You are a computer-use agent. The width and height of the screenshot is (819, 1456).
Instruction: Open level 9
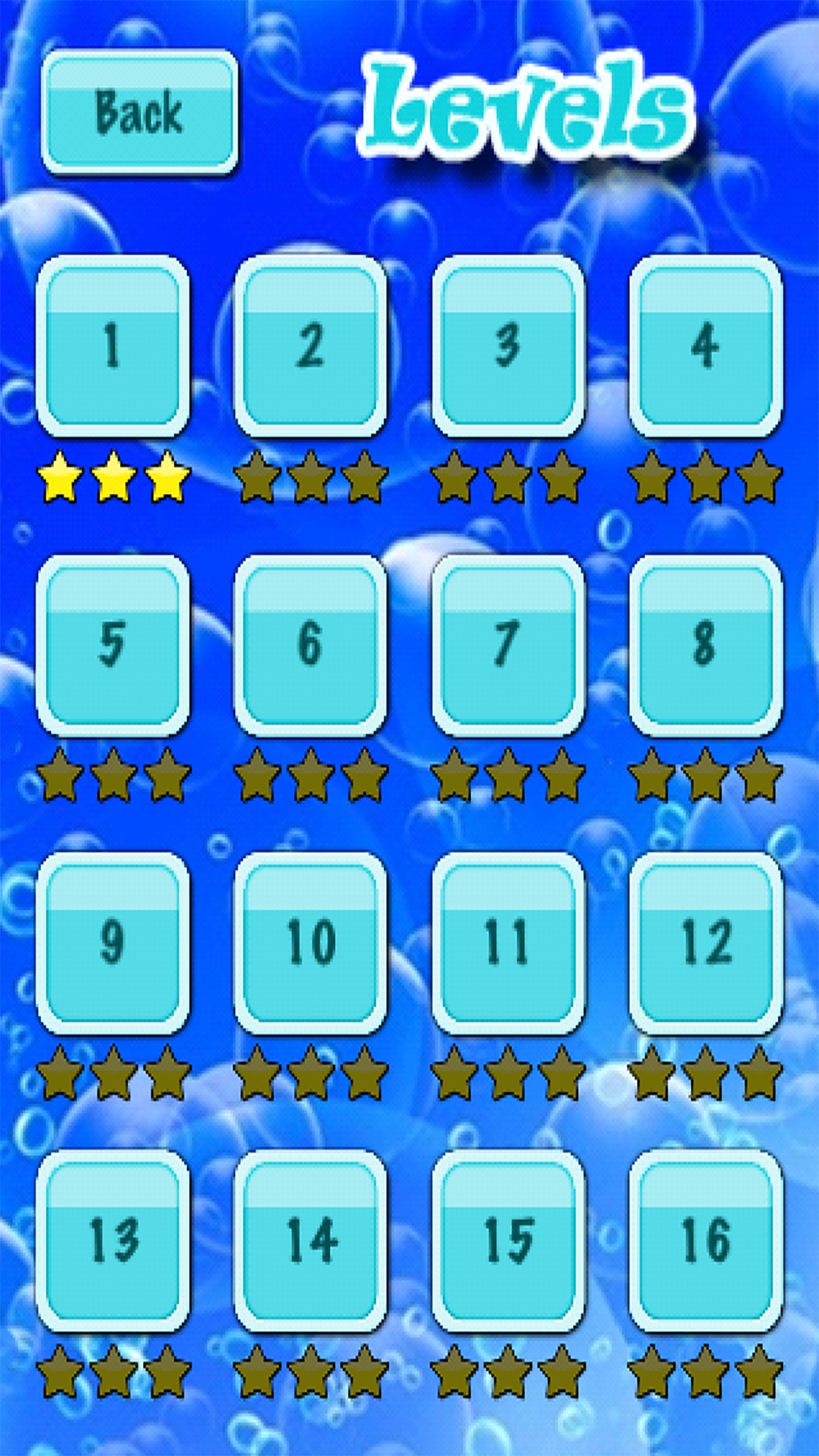pyautogui.click(x=113, y=943)
